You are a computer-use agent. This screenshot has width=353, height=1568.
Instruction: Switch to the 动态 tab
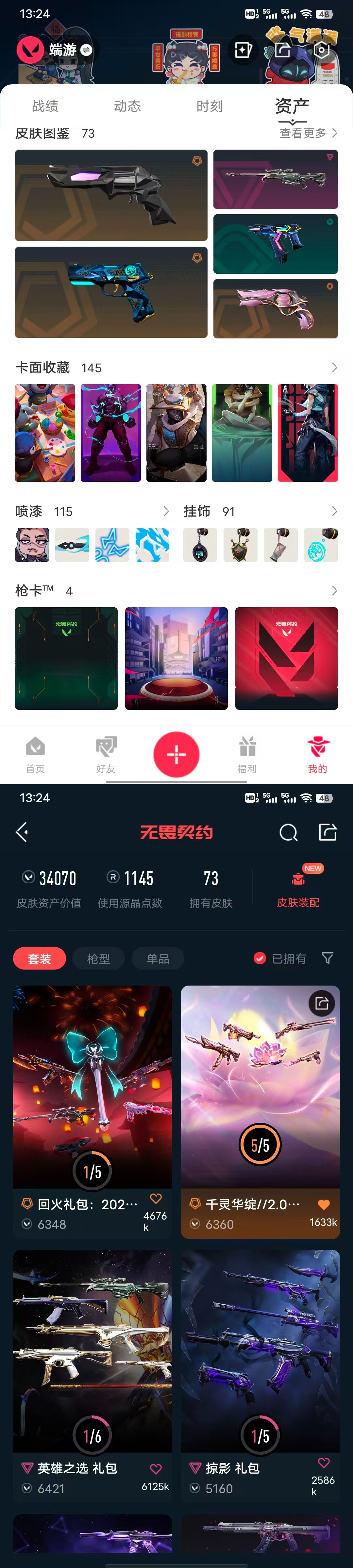127,106
